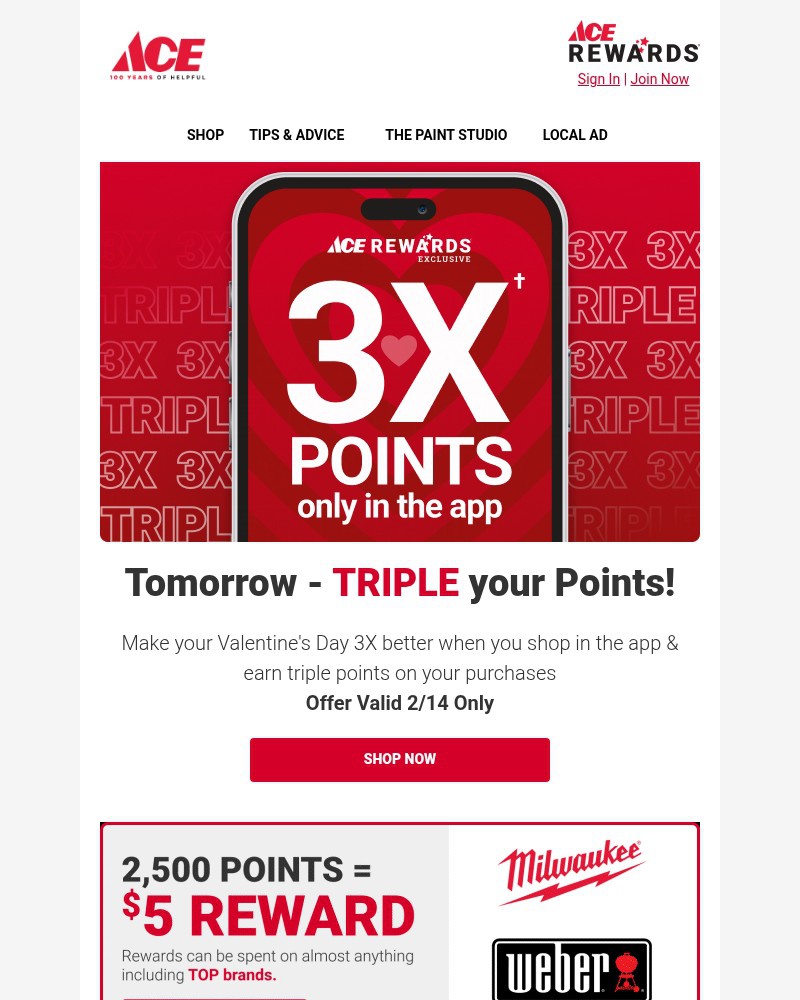Click the red button below the rewards banner
The height and width of the screenshot is (1000, 800).
214,998
